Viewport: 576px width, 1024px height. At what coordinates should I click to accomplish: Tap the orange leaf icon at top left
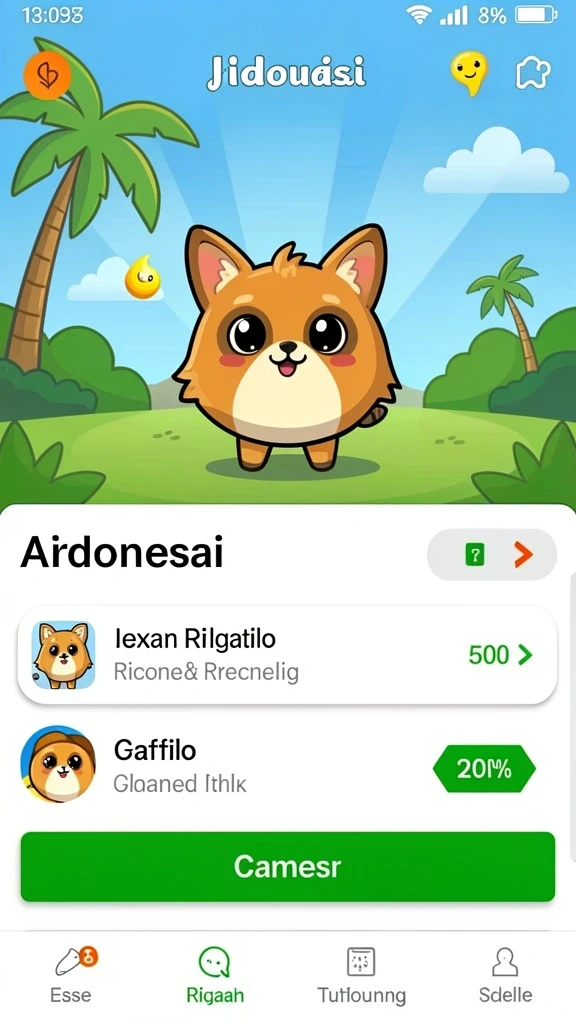click(47, 76)
